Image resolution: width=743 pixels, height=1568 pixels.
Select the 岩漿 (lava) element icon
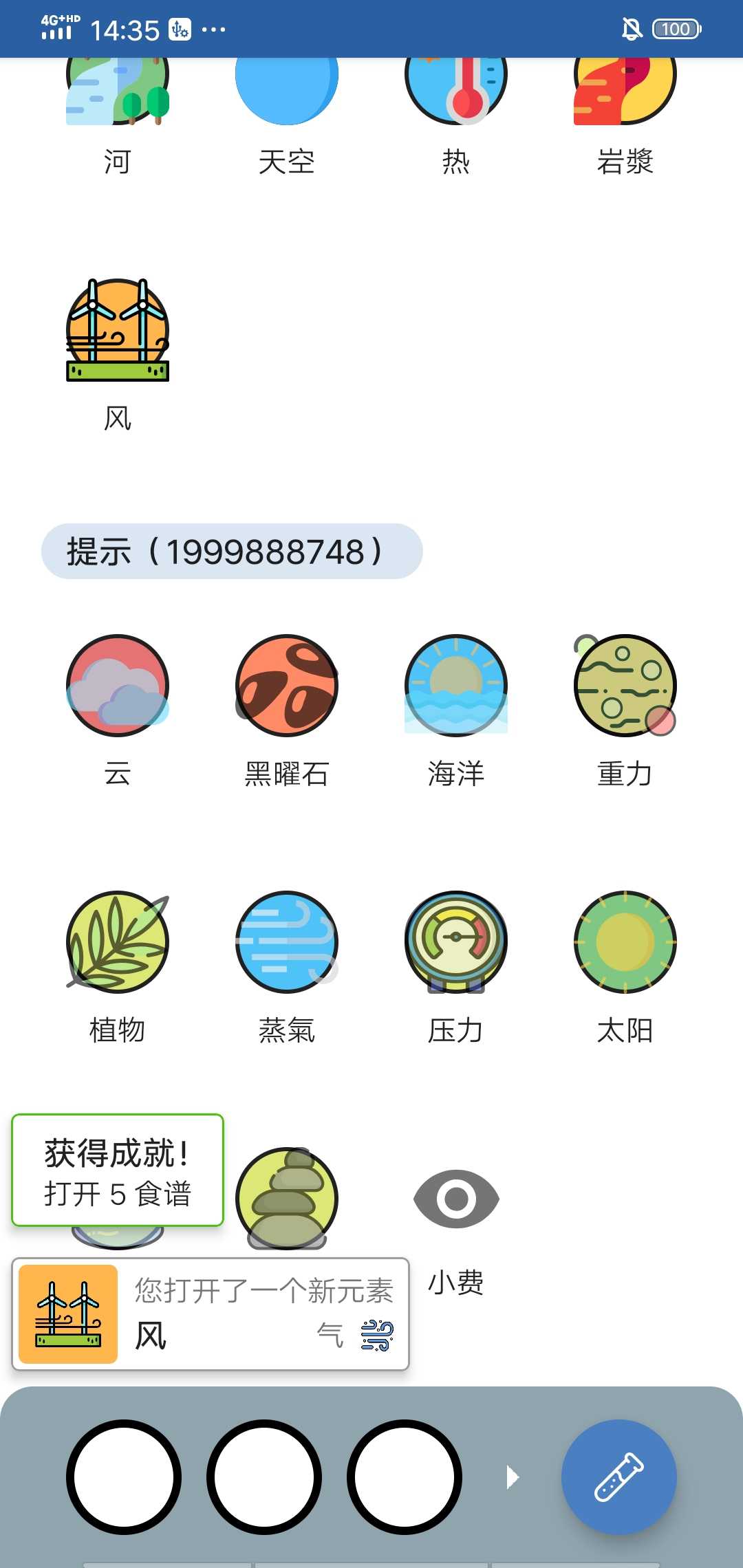623,89
